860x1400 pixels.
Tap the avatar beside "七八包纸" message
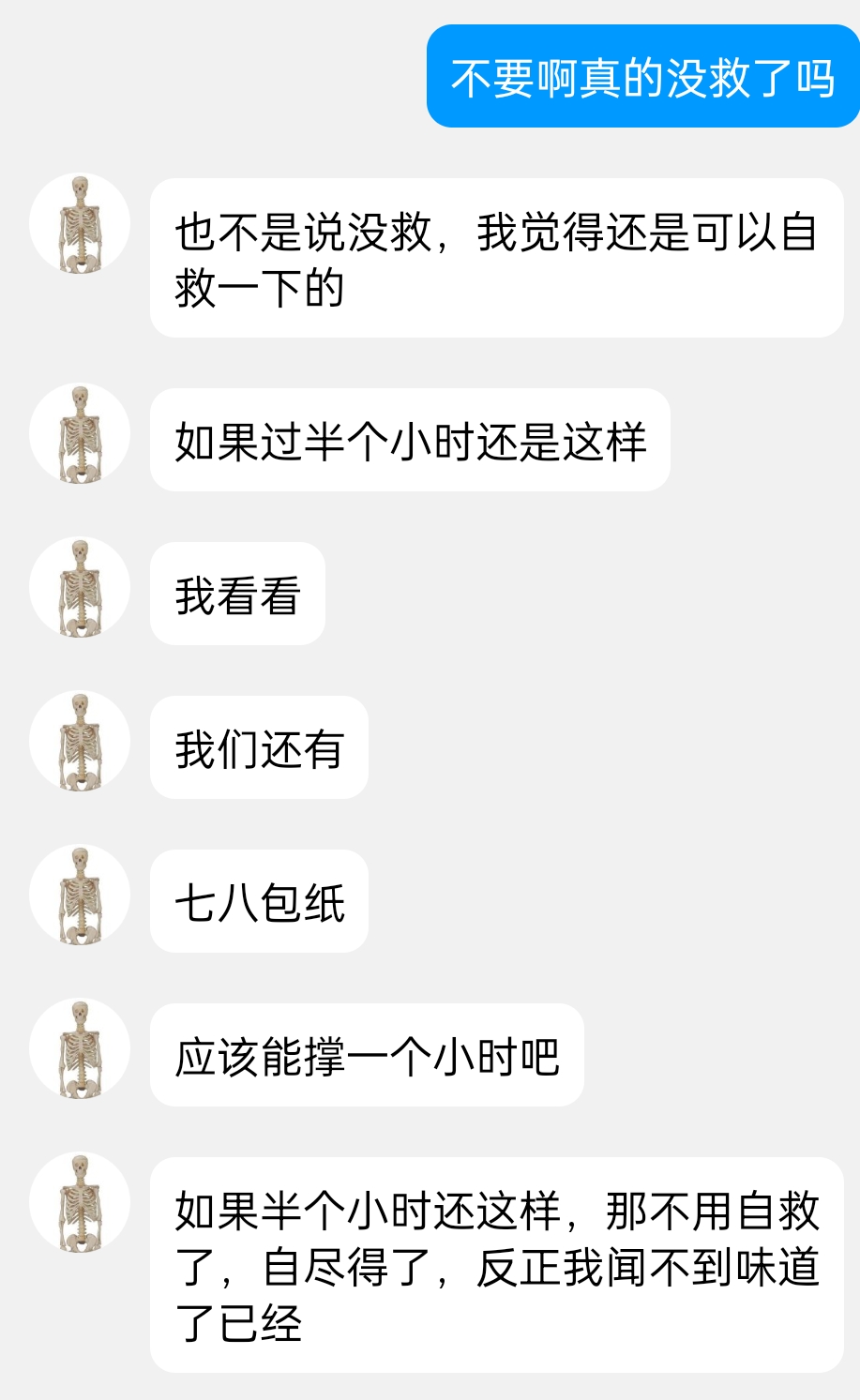click(80, 896)
